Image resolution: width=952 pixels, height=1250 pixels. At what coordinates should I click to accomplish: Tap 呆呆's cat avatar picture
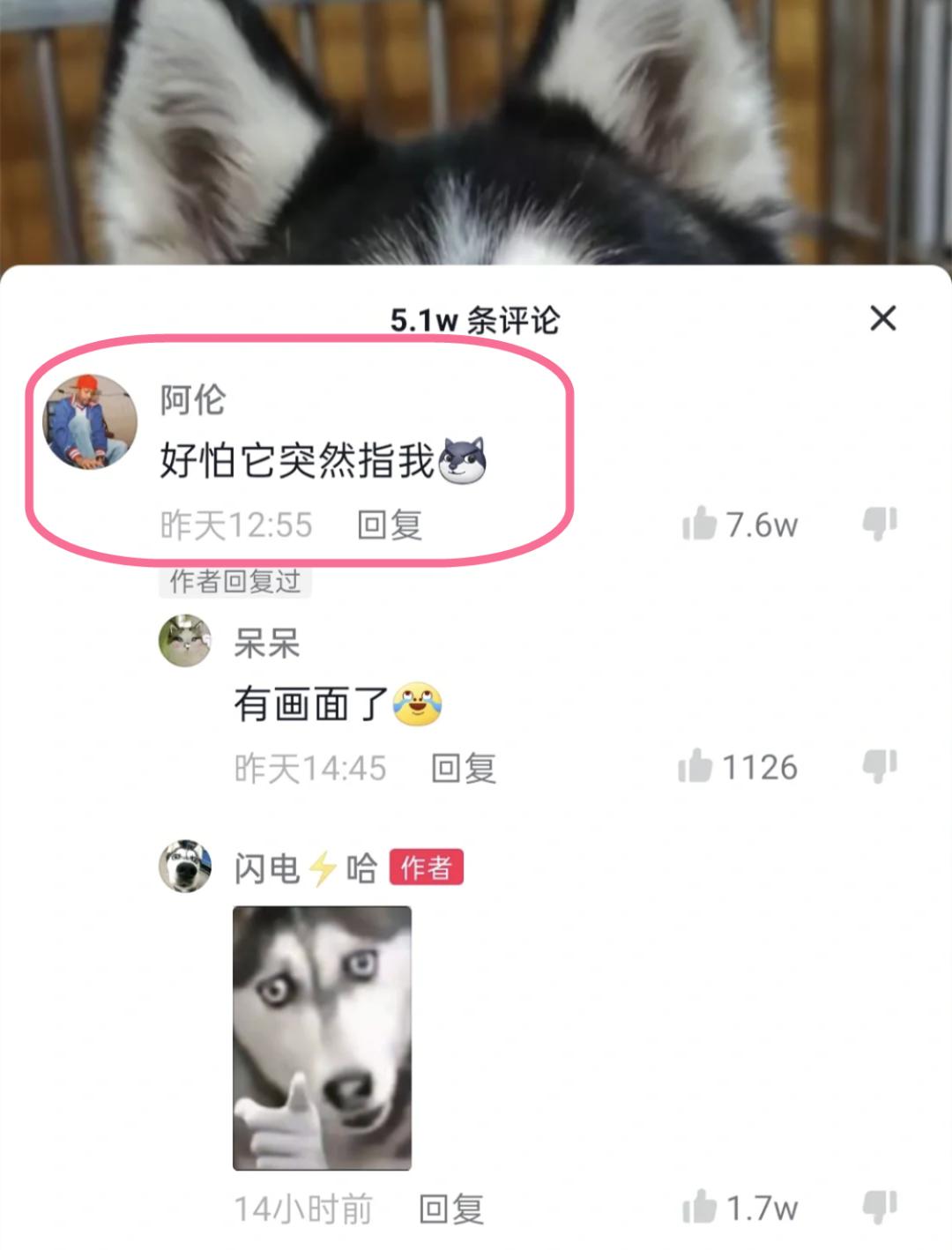[x=185, y=643]
